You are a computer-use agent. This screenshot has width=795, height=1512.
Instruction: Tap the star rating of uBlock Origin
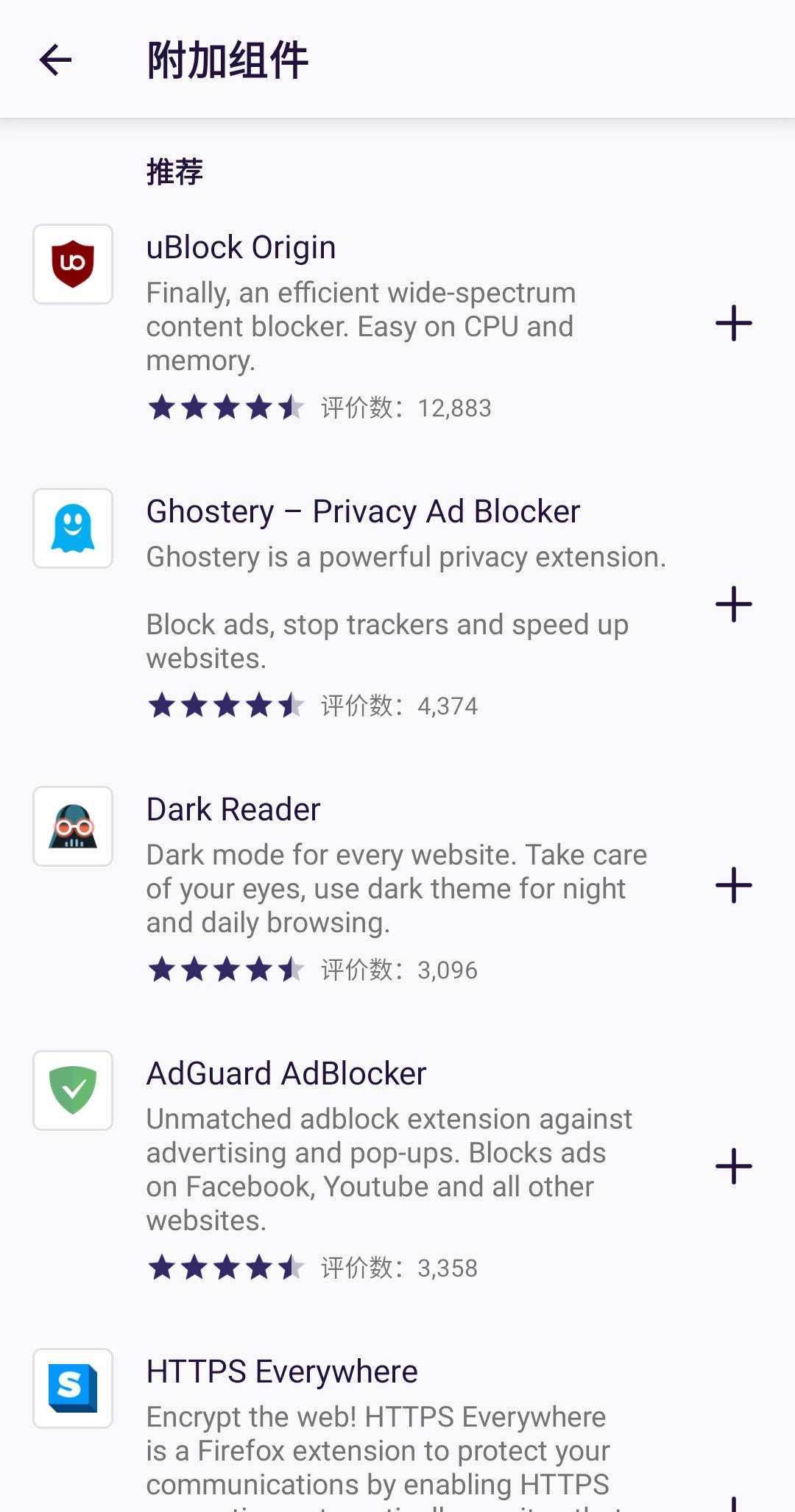coord(225,408)
